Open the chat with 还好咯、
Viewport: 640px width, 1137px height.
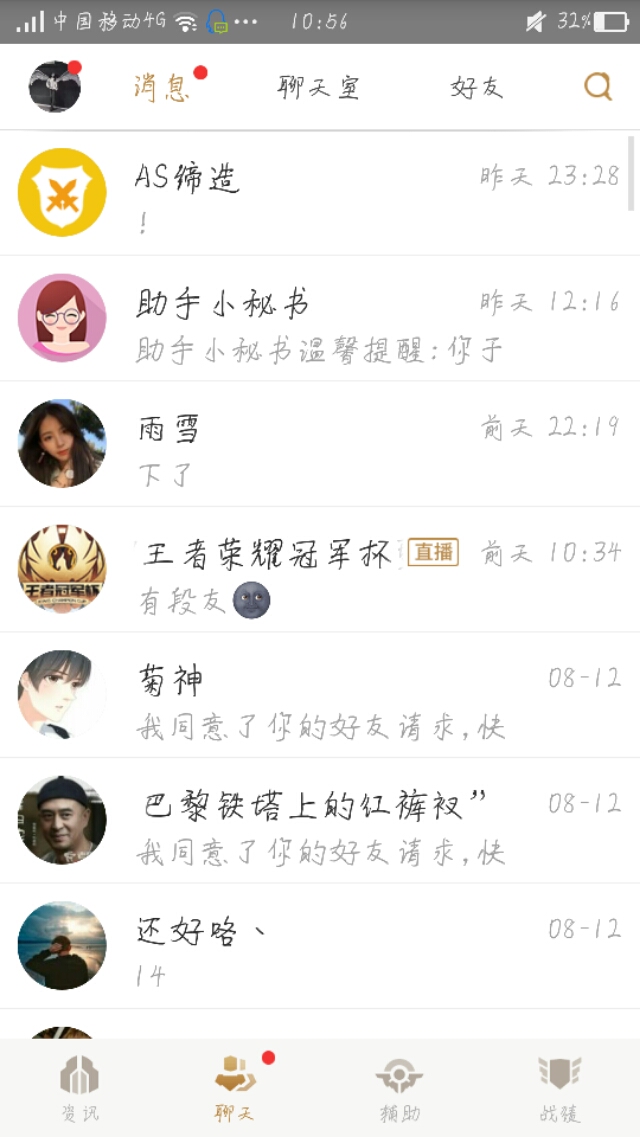(x=320, y=946)
